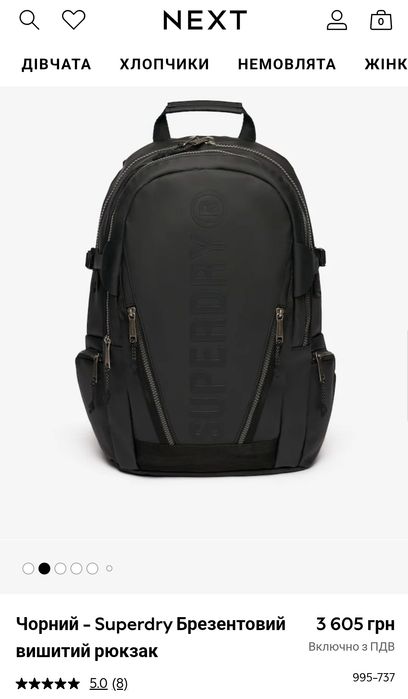Screen dimensions: 408x699
Task: Select the НЕМОВЛЯТА category
Action: pyautogui.click(x=287, y=64)
